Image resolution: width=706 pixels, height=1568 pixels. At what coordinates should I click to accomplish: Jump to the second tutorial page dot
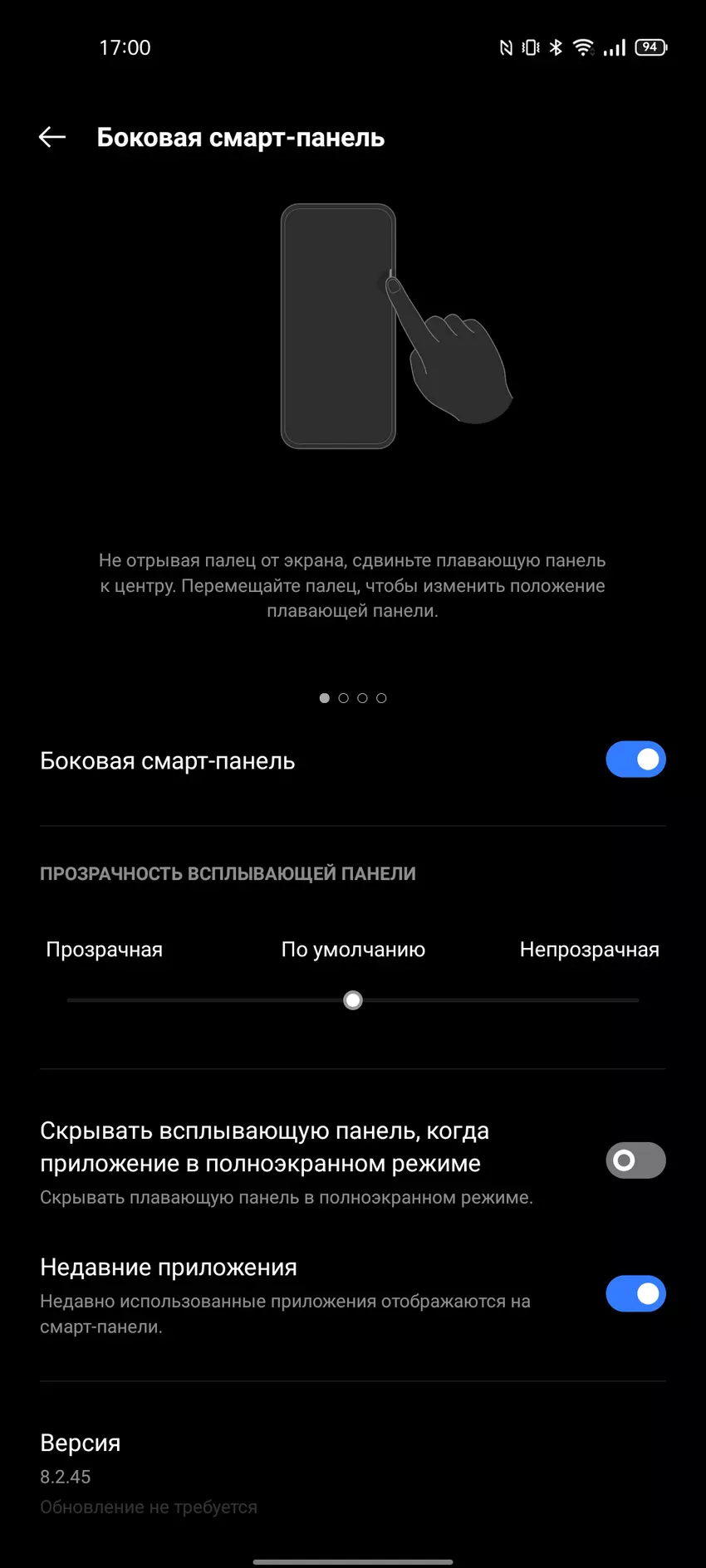(343, 698)
